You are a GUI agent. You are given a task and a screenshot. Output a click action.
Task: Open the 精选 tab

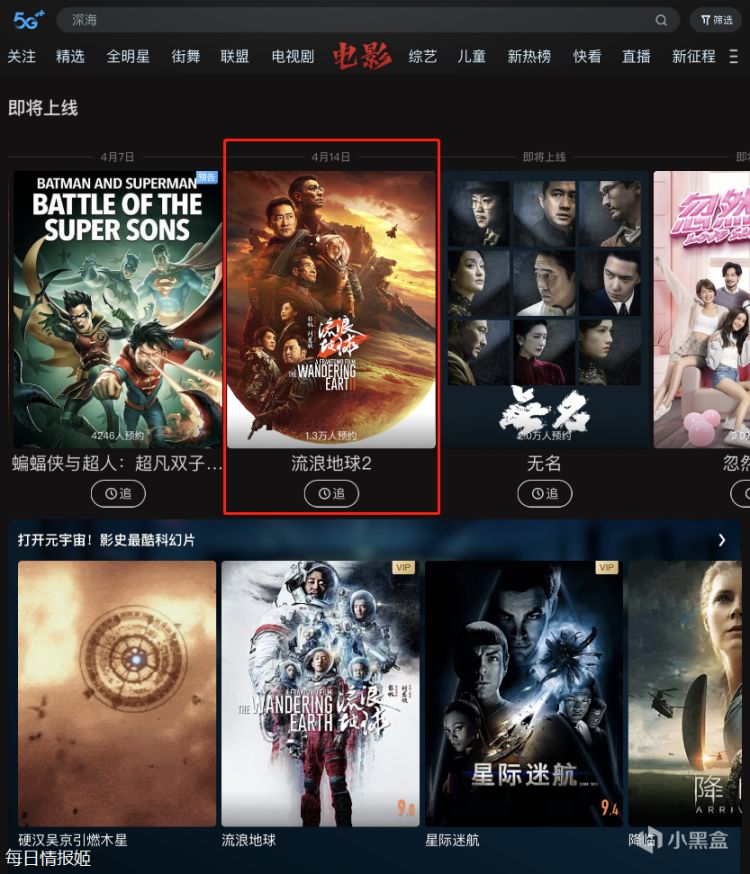point(70,56)
